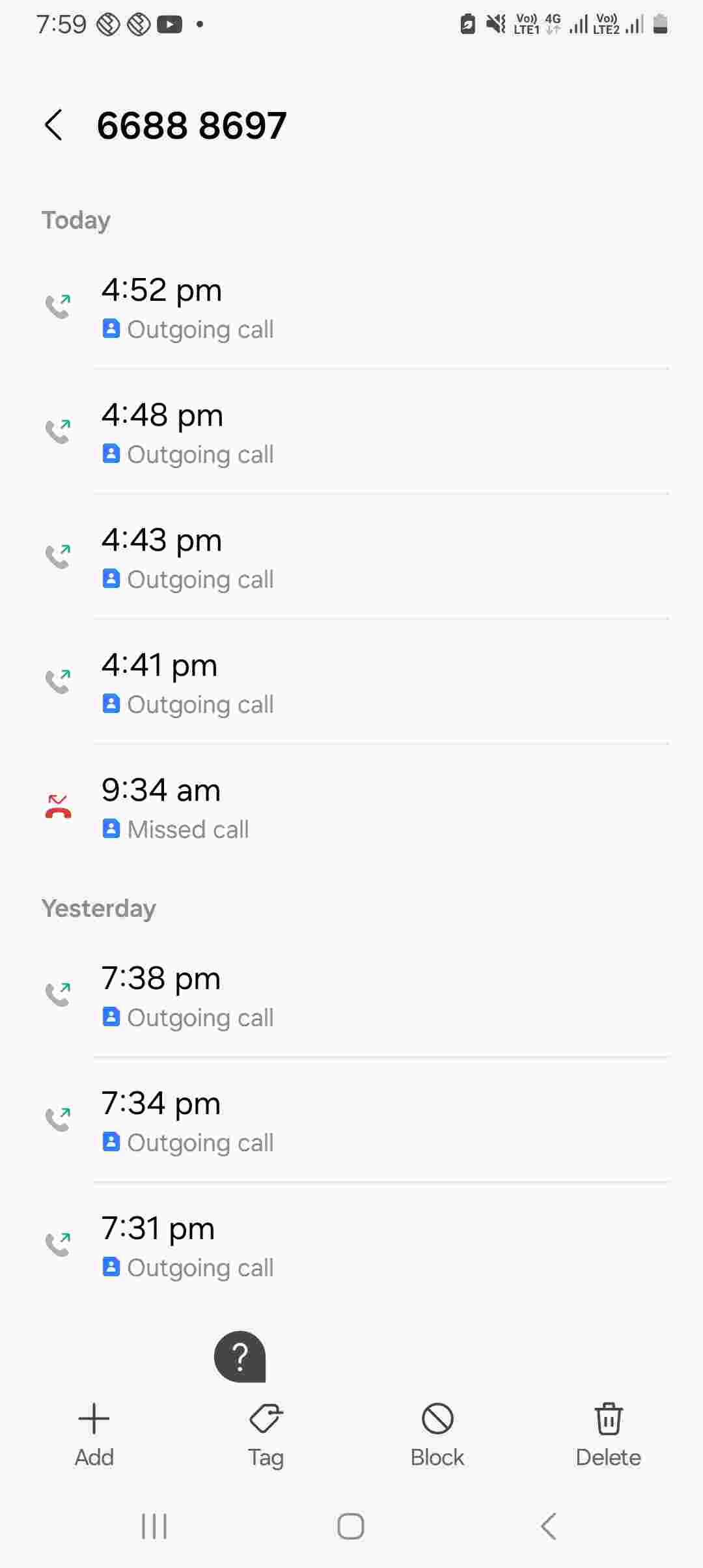Tap the 4:41 pm outgoing call row

351,683
